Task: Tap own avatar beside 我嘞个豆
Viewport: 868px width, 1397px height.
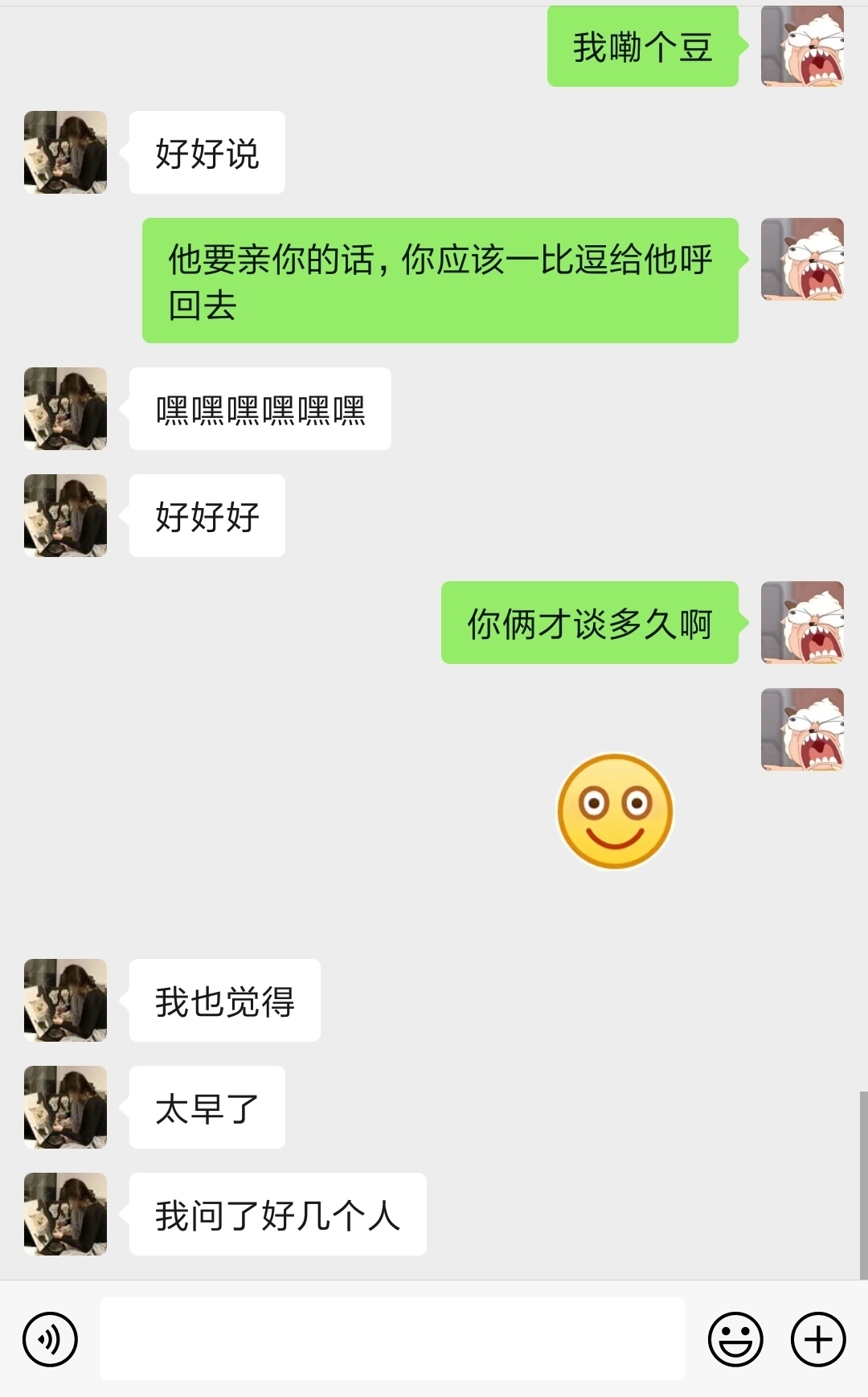Action: [802, 46]
